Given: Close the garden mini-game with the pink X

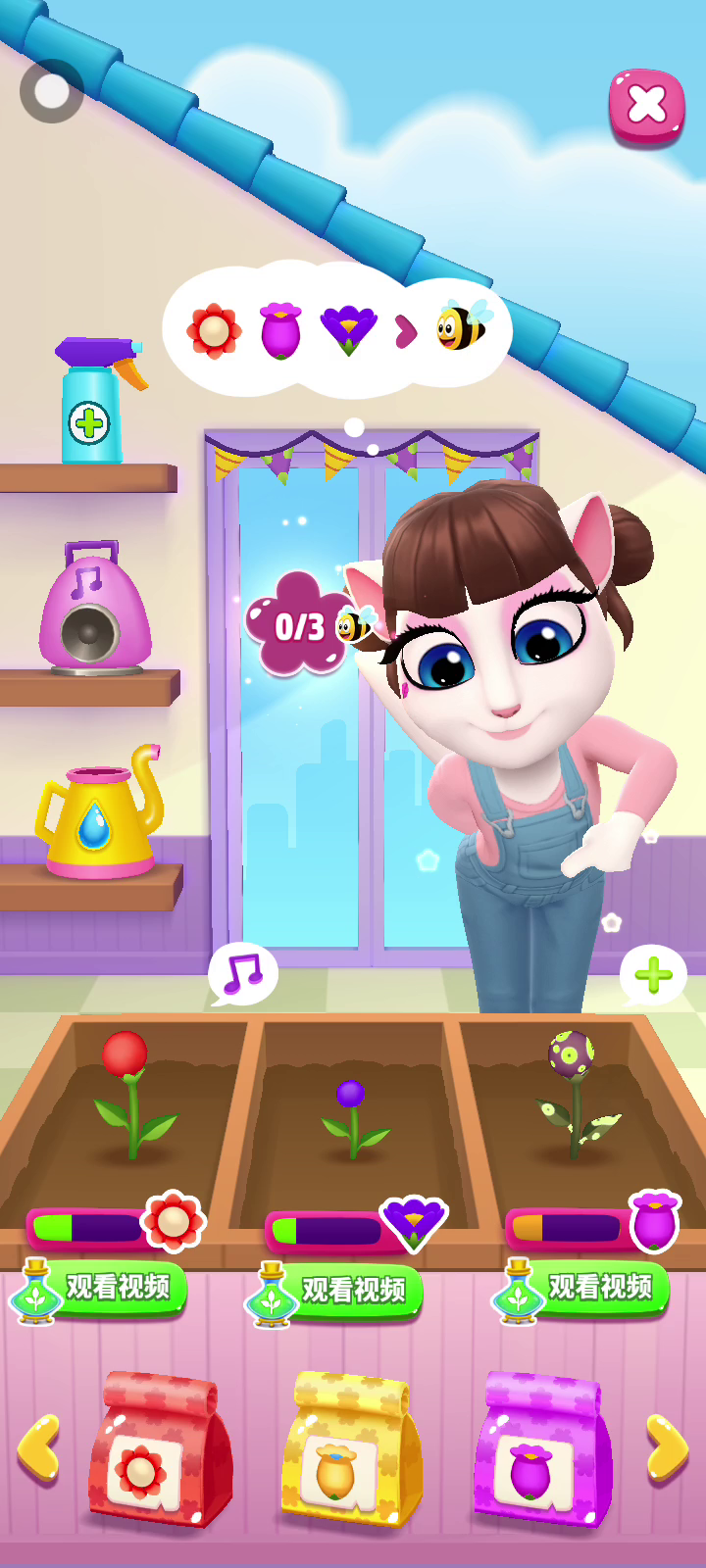Looking at the screenshot, I should [646, 106].
